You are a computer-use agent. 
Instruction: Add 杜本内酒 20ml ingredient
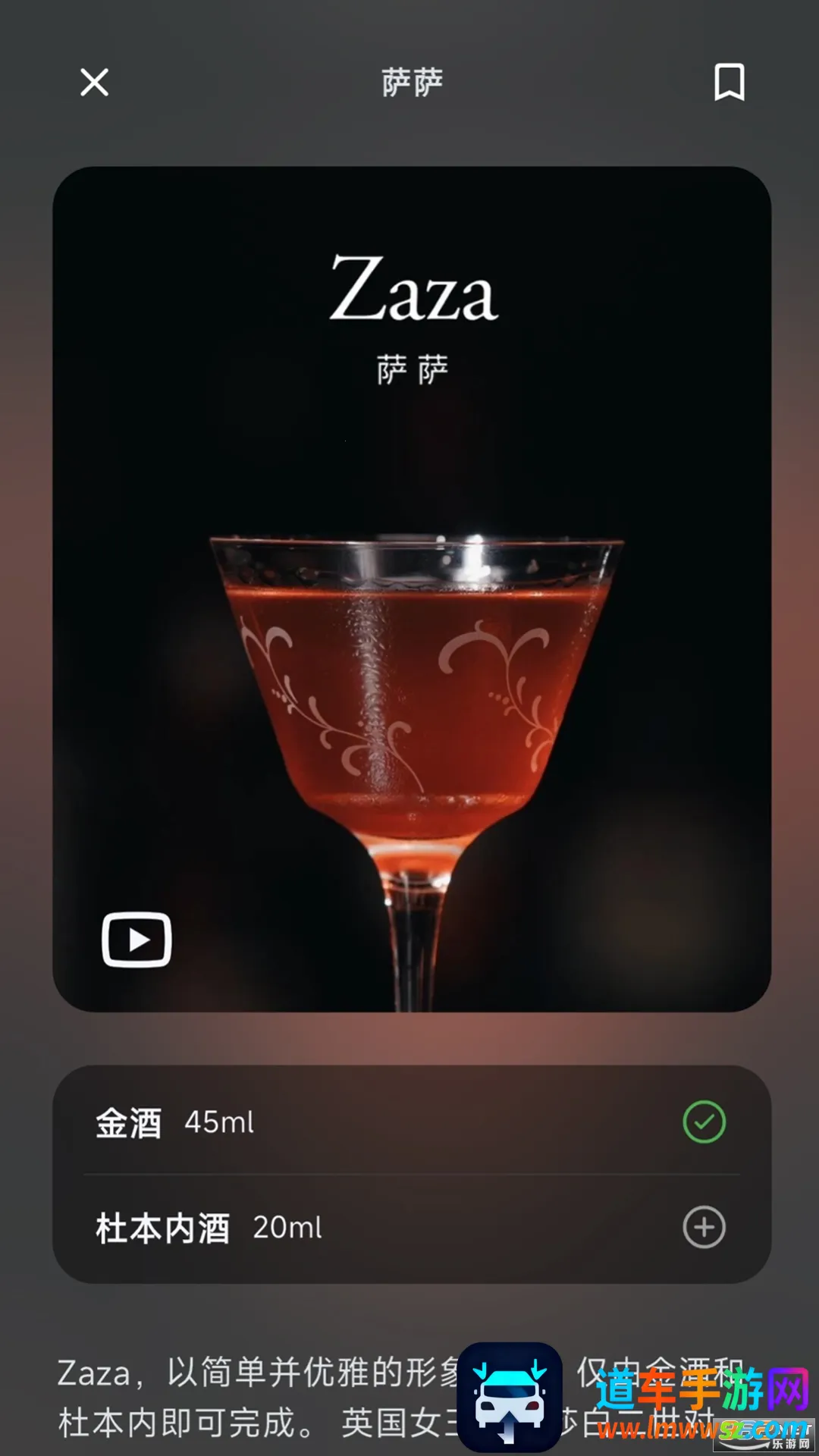[704, 1227]
